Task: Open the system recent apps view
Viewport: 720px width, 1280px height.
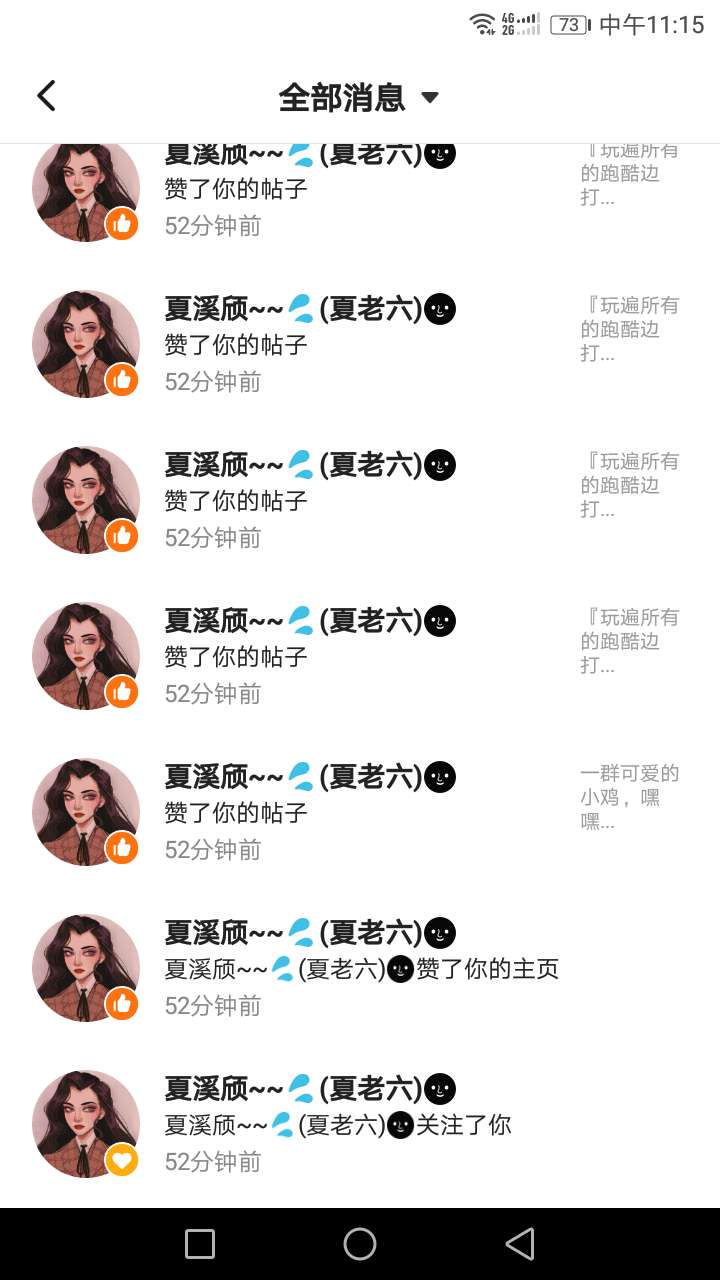Action: 200,1244
